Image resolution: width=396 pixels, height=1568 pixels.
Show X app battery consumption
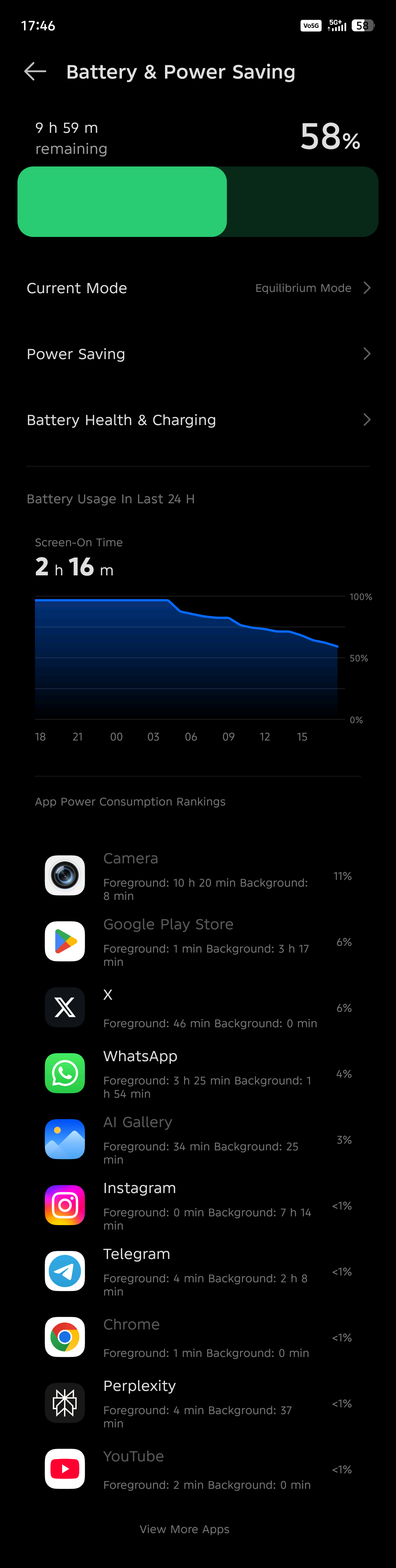[197, 1008]
